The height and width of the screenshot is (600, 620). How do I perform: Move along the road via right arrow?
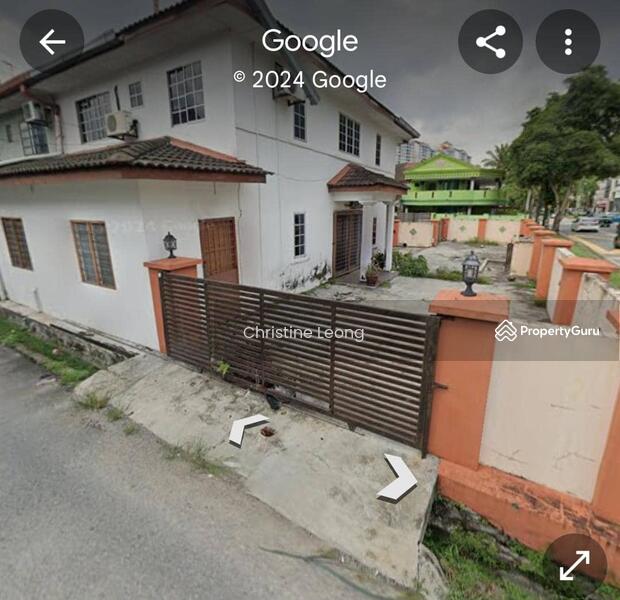pyautogui.click(x=399, y=478)
